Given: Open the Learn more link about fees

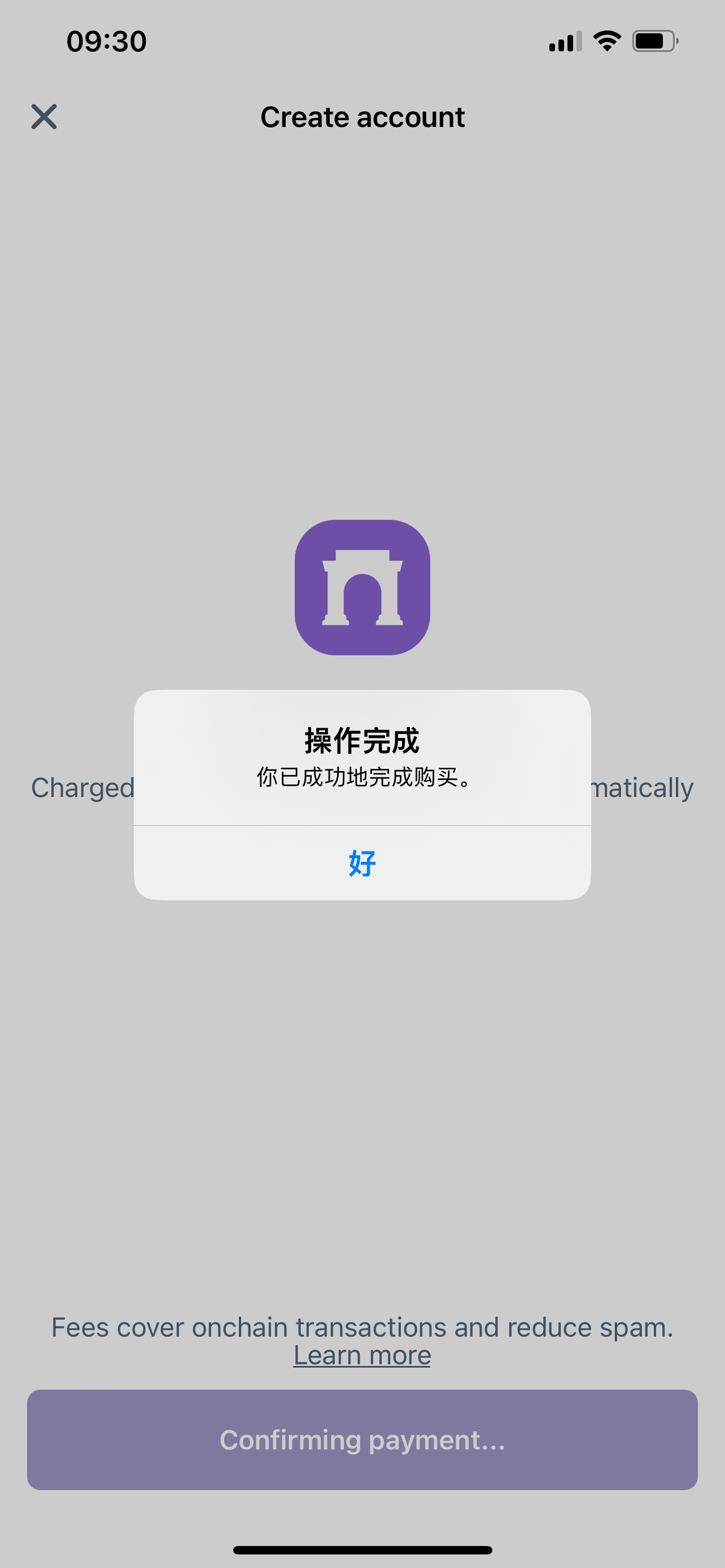Looking at the screenshot, I should (362, 1355).
